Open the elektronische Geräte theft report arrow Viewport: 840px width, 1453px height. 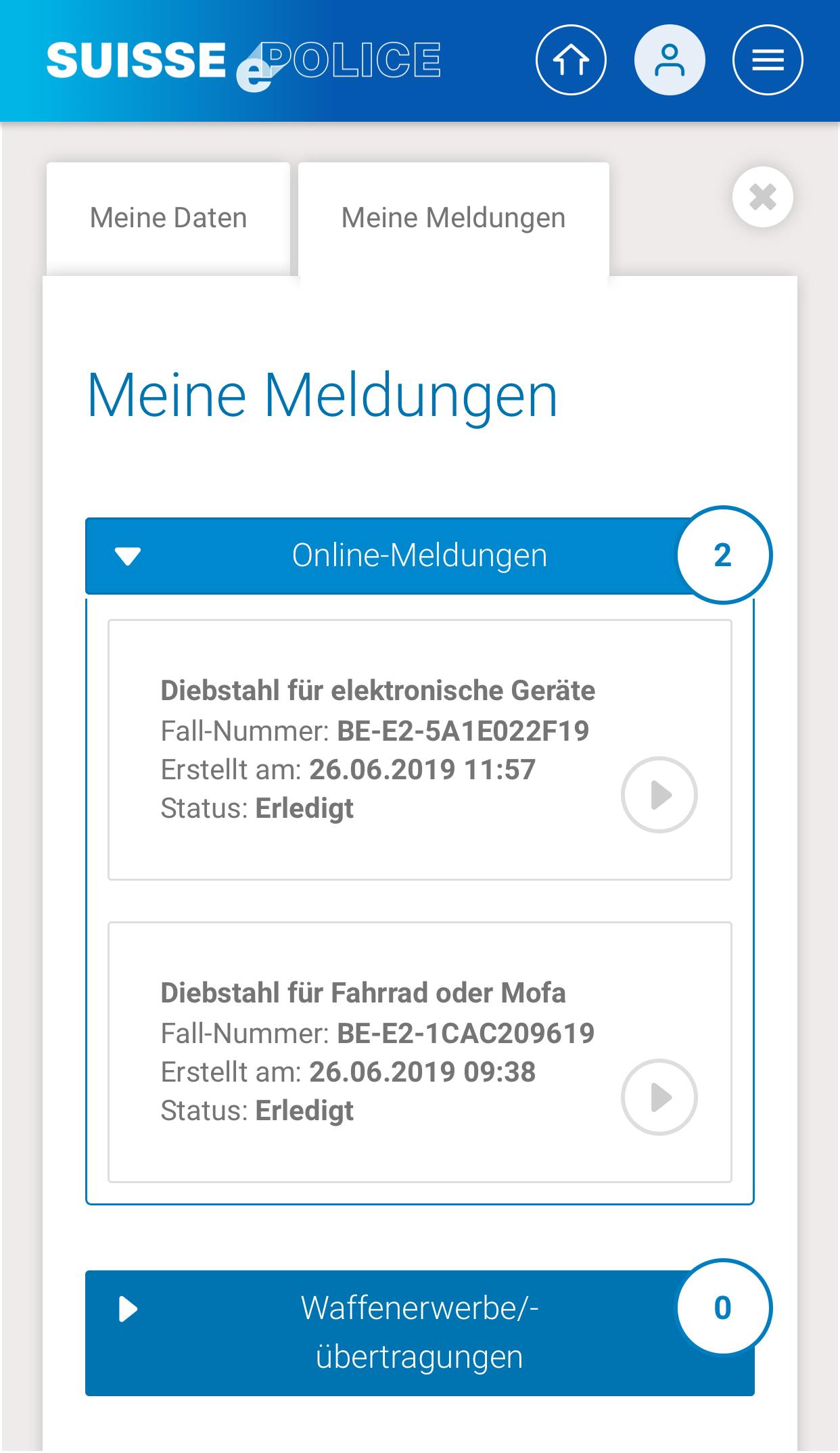pyautogui.click(x=659, y=795)
